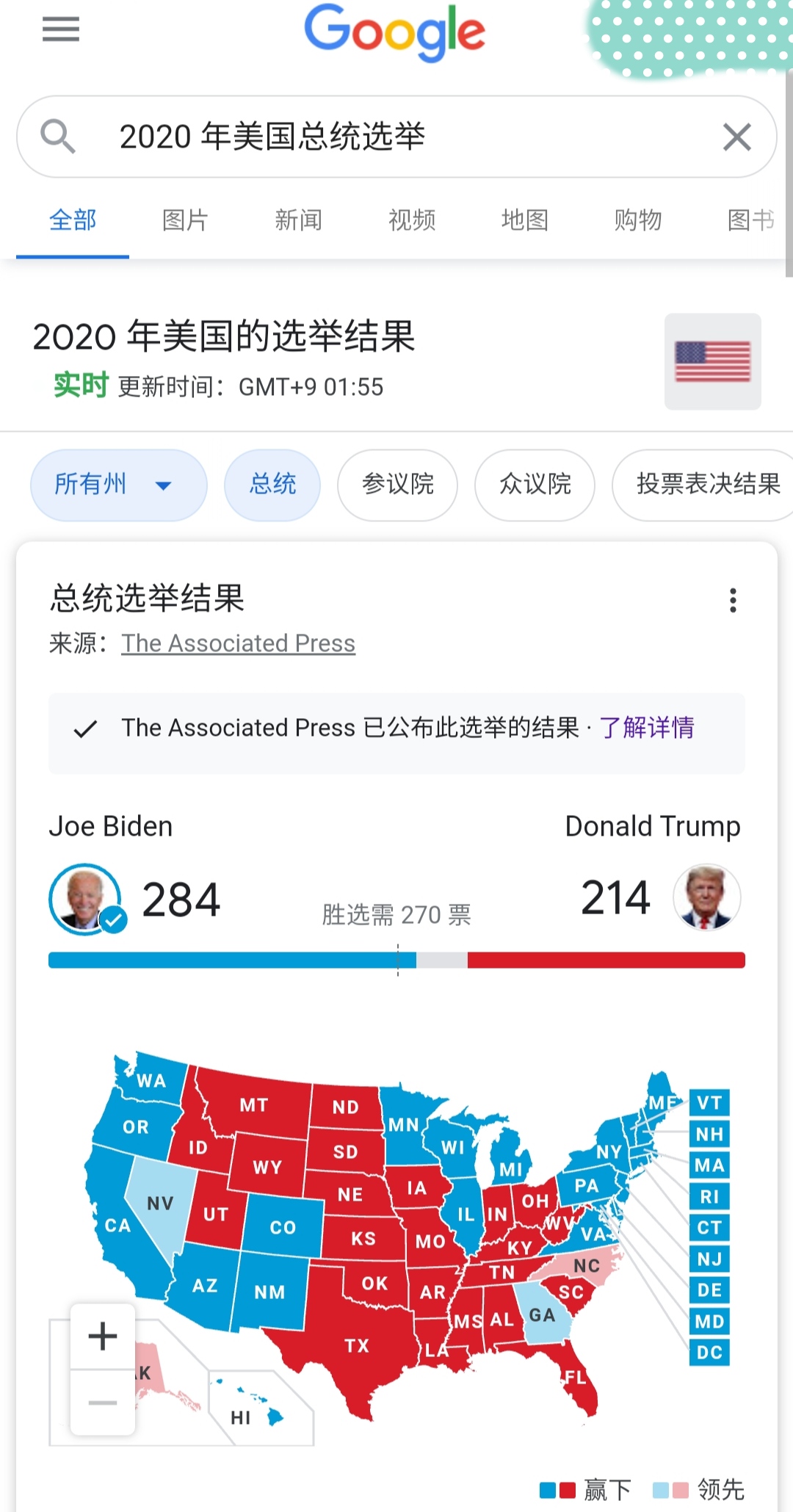Select California on the election map
793x1512 pixels.
coord(117,1225)
